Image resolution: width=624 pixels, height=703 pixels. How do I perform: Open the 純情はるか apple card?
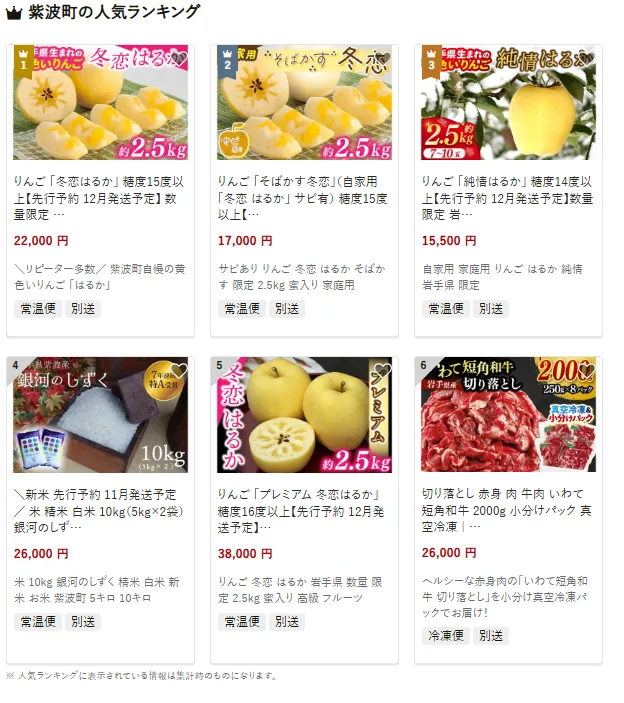tap(508, 192)
